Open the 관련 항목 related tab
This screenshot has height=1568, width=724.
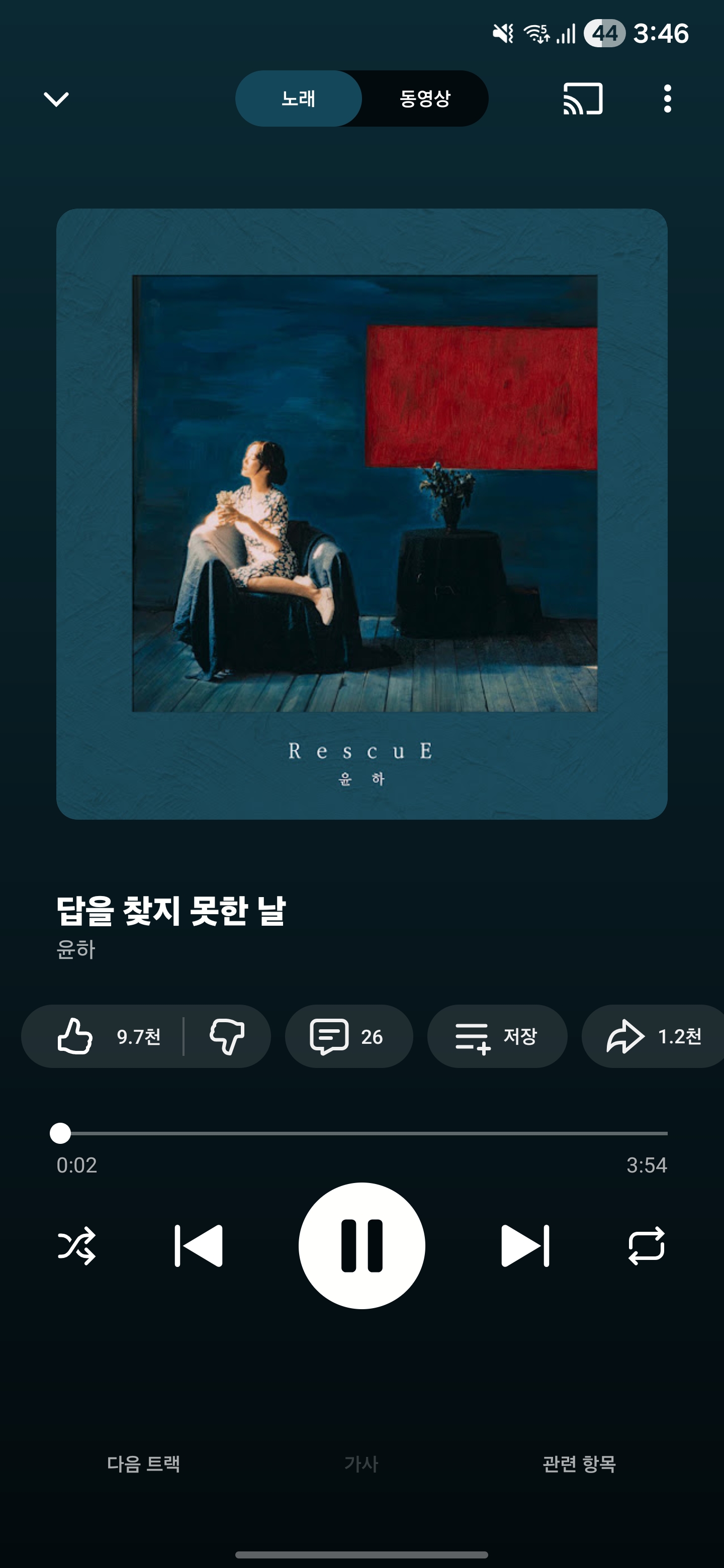tap(579, 1463)
